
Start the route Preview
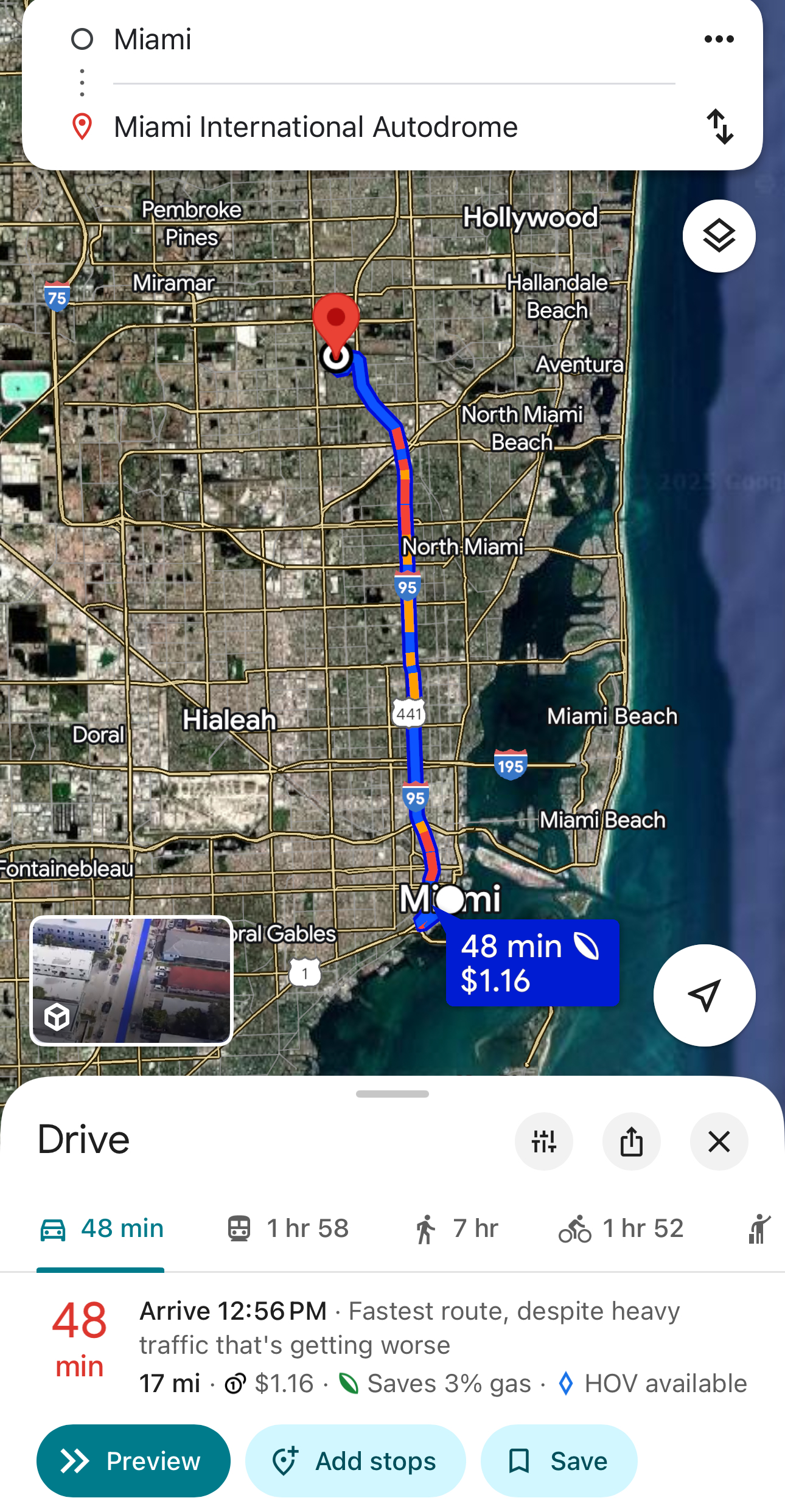(x=133, y=1460)
